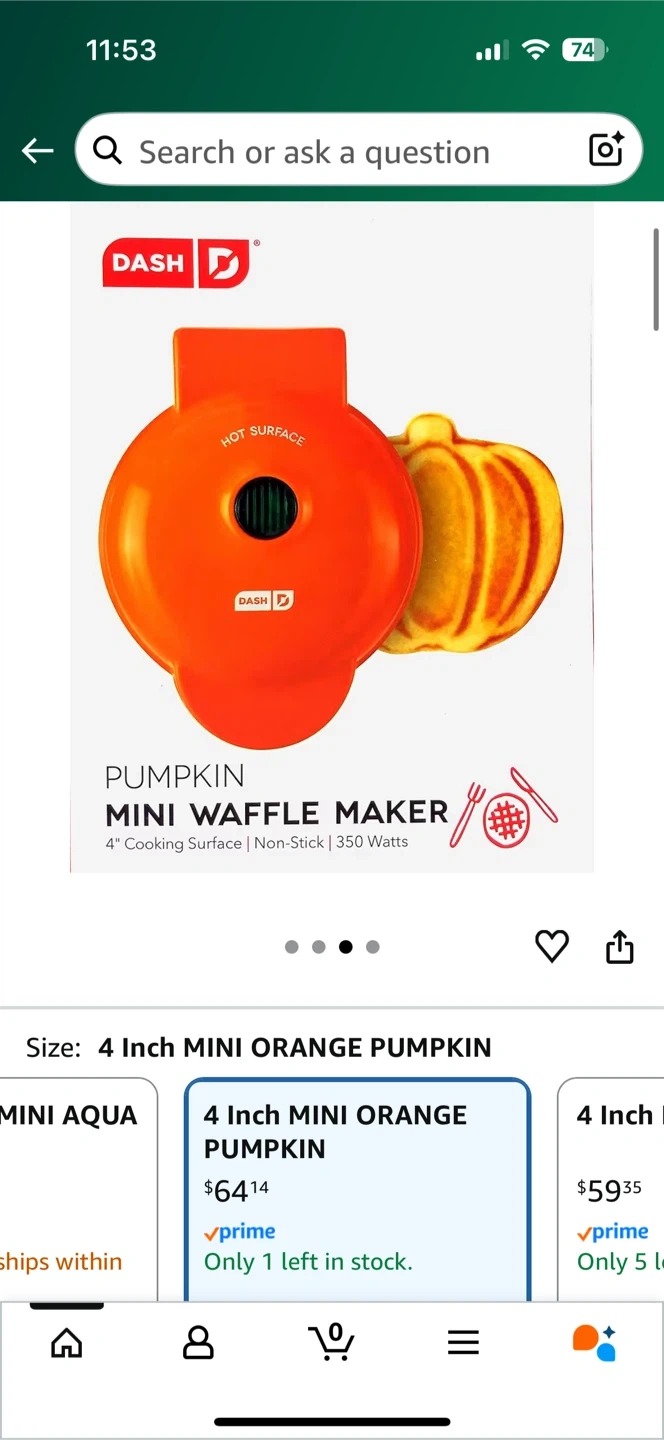Open the Dash pumpkin waffle maker image
The image size is (664, 1440).
332,537
